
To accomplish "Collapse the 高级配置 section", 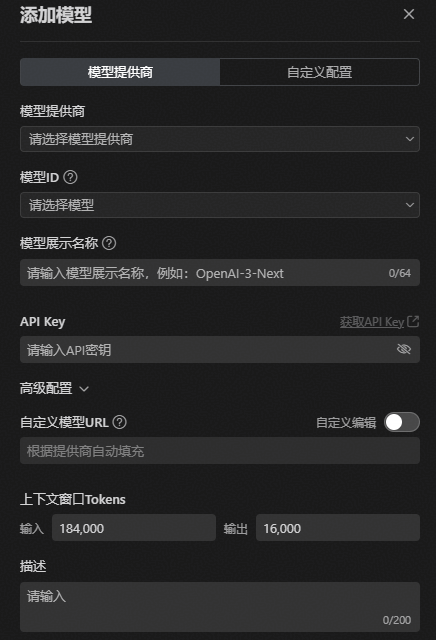I will [54, 389].
